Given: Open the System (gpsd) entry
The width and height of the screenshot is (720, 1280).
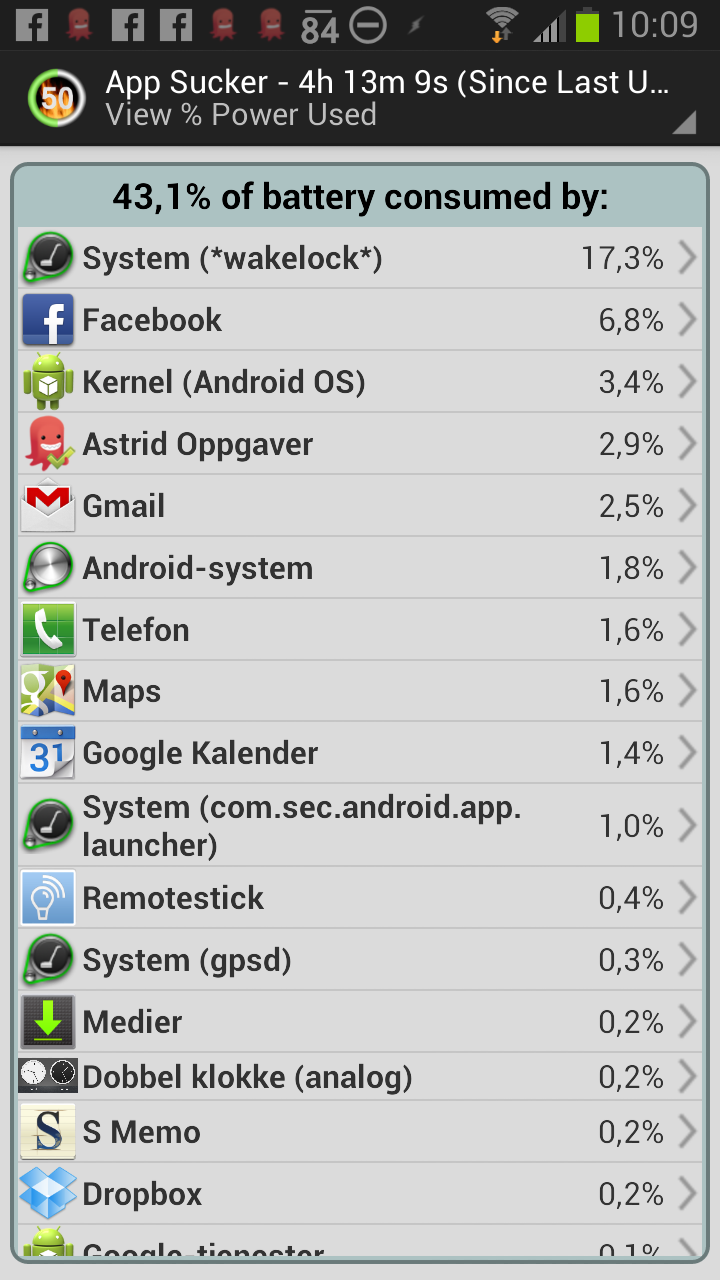Looking at the screenshot, I should pos(360,960).
